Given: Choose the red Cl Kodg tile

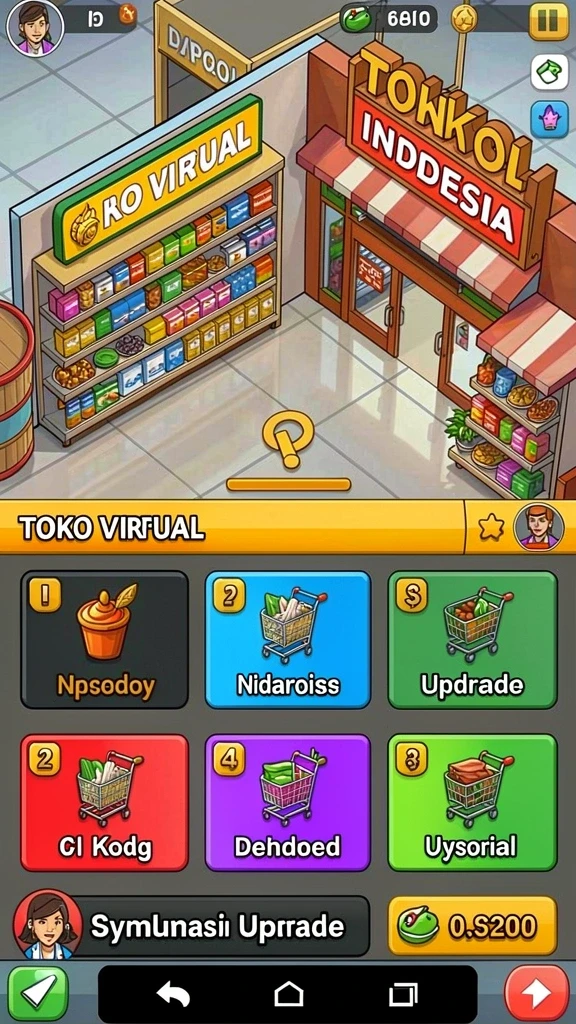Looking at the screenshot, I should click(x=104, y=802).
